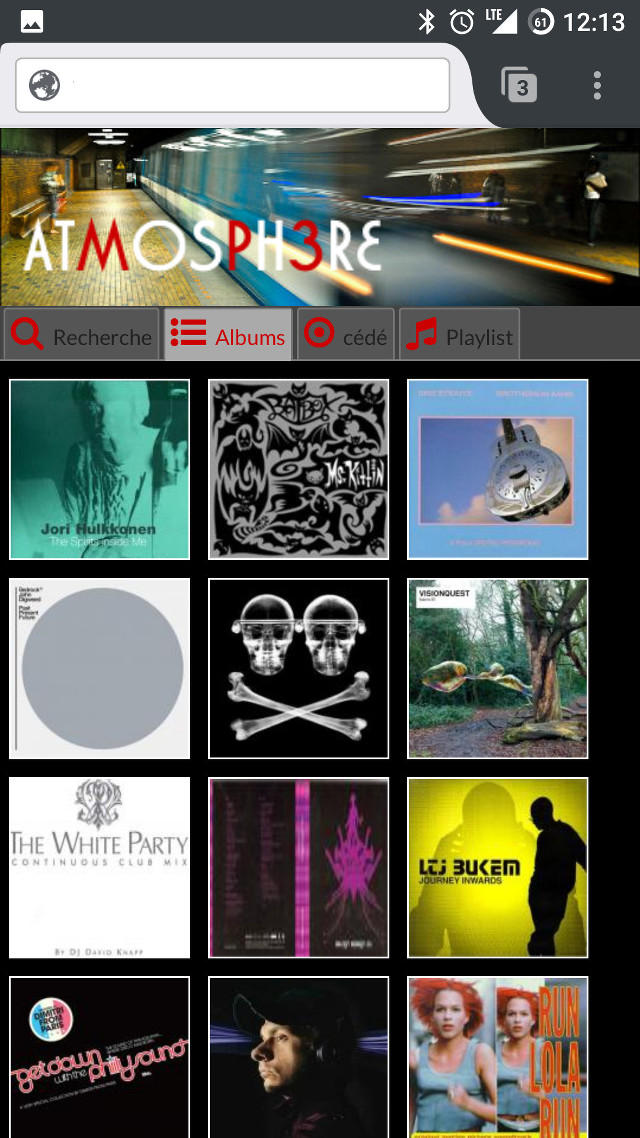
Task: Switch to the Recherche tab
Action: click(81, 335)
